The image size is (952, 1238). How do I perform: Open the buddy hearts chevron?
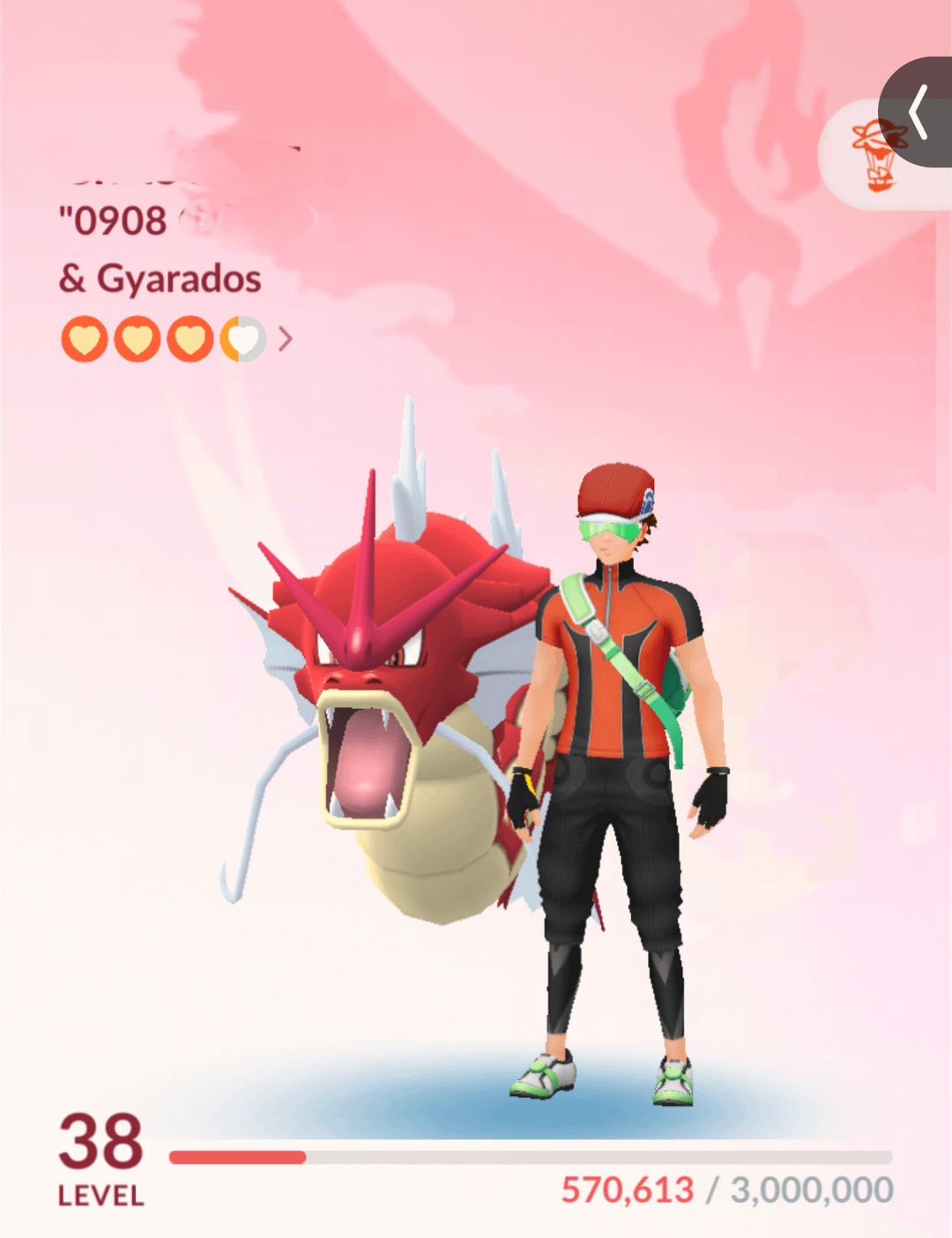point(285,339)
